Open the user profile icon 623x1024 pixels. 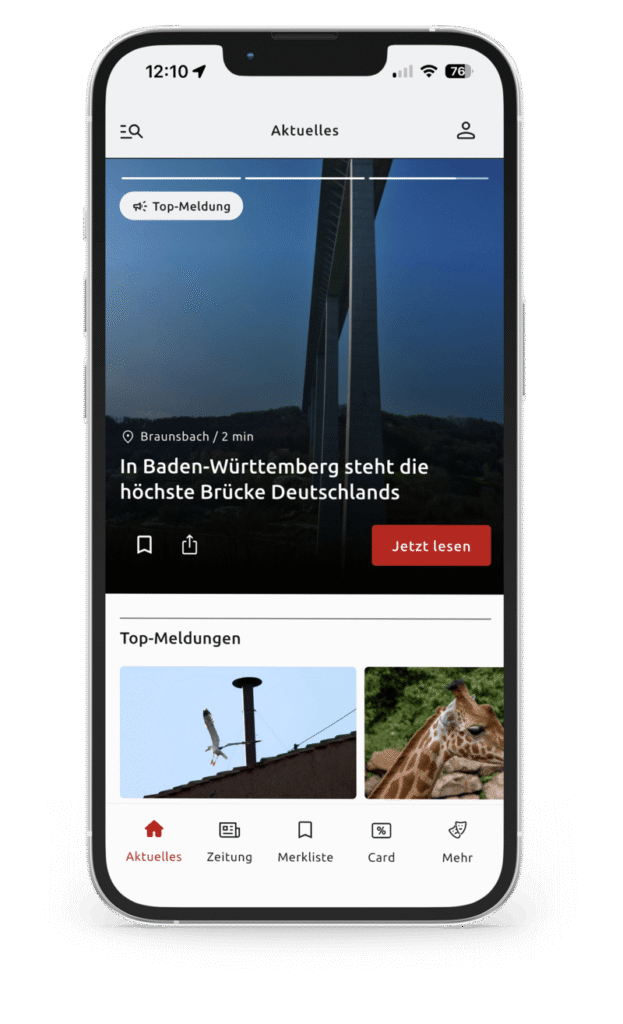tap(465, 131)
